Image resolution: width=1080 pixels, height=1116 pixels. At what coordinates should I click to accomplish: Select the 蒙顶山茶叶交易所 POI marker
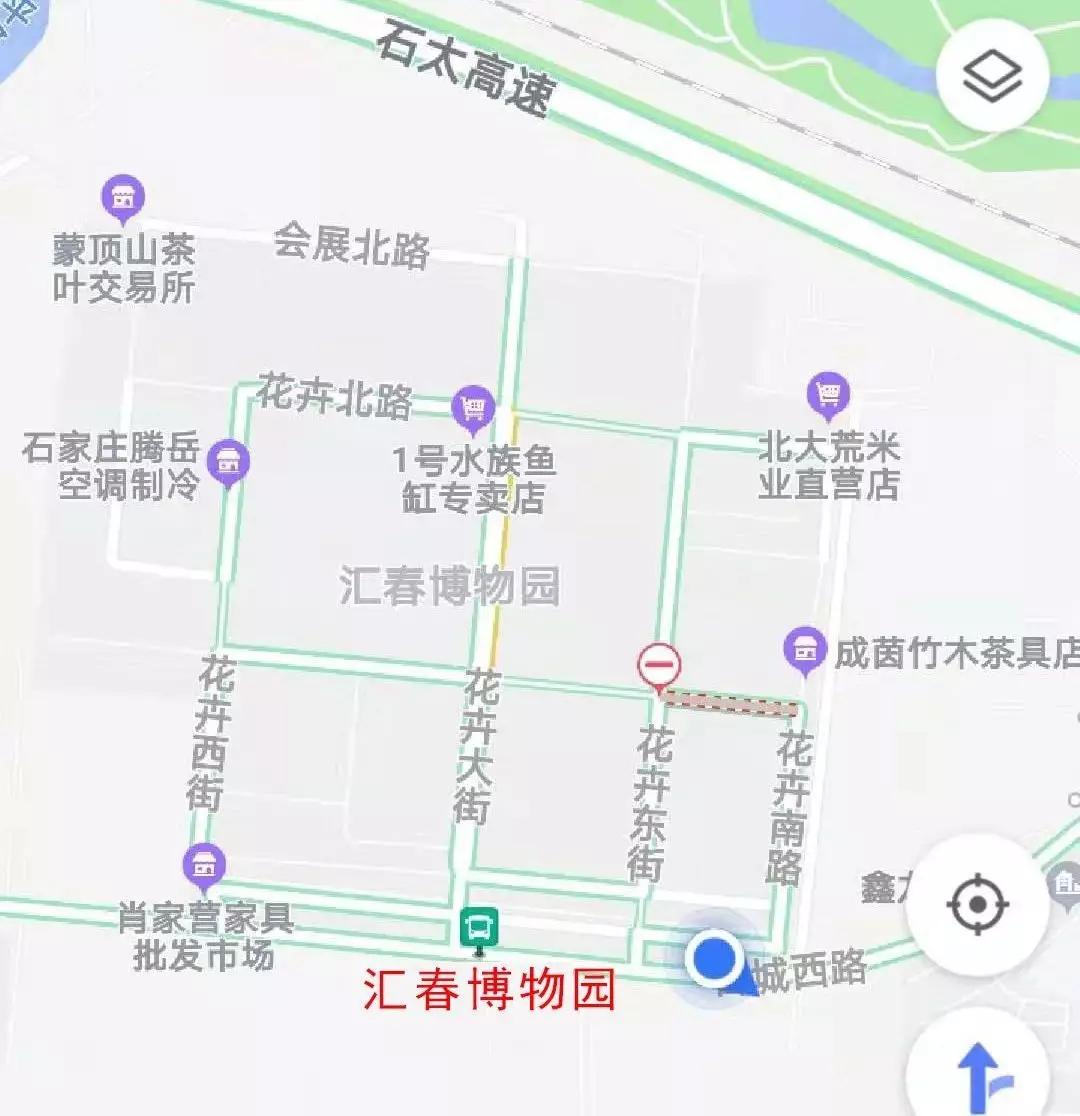click(x=123, y=197)
